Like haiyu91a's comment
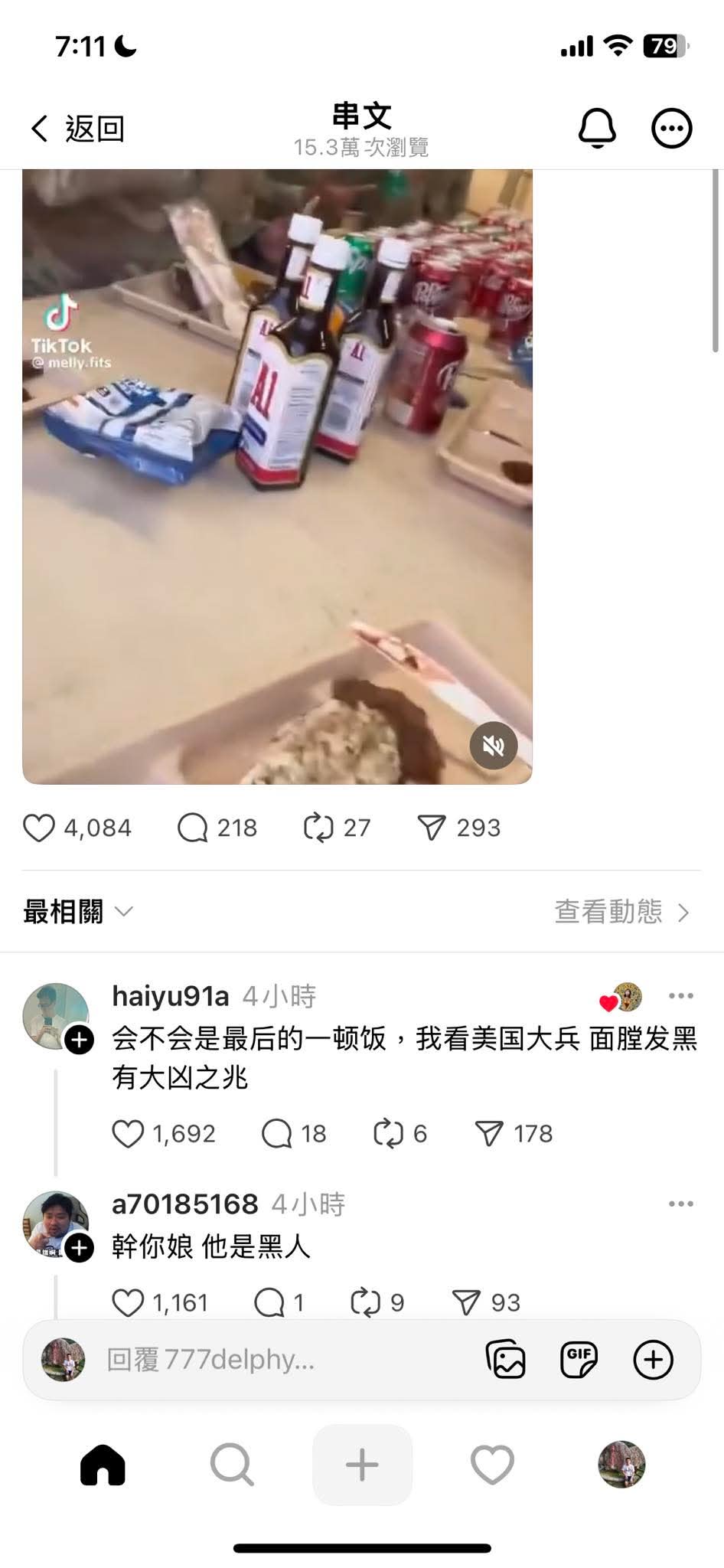724x1568 pixels. pos(128,1134)
